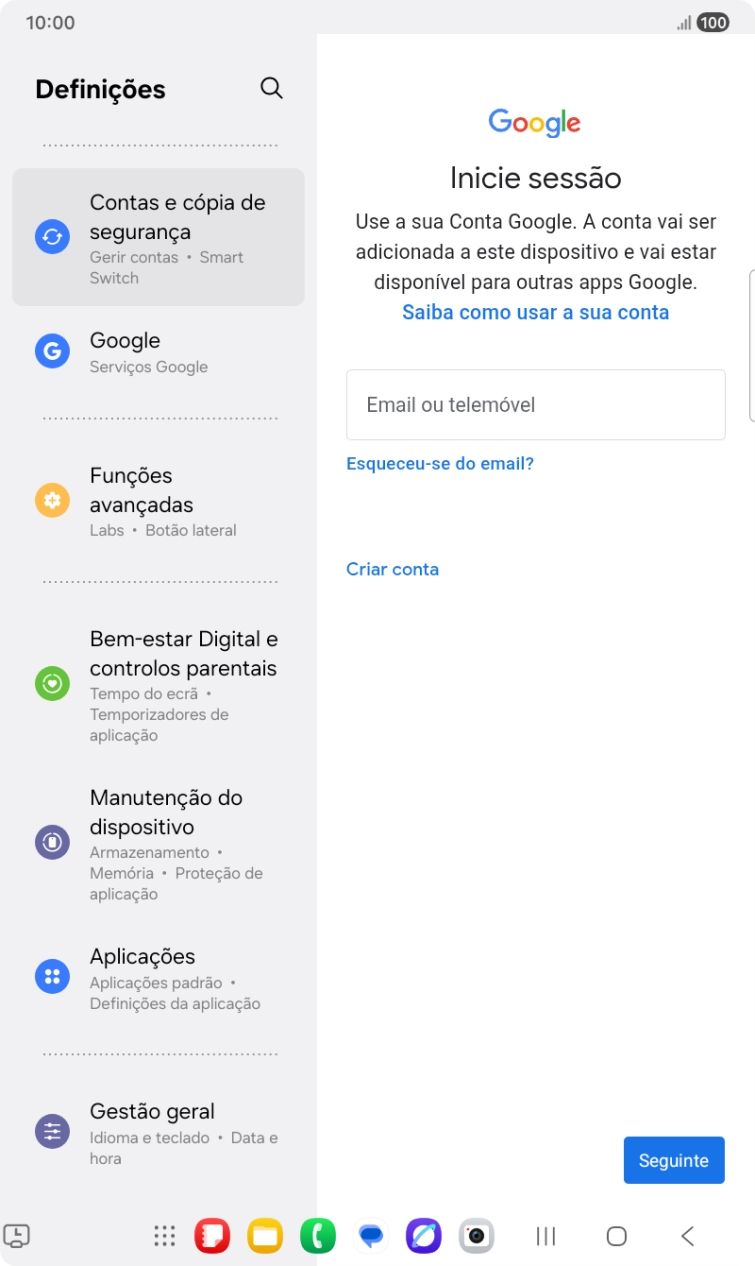Tap the Gestão geral sliders icon
This screenshot has width=755, height=1266.
(51, 1131)
